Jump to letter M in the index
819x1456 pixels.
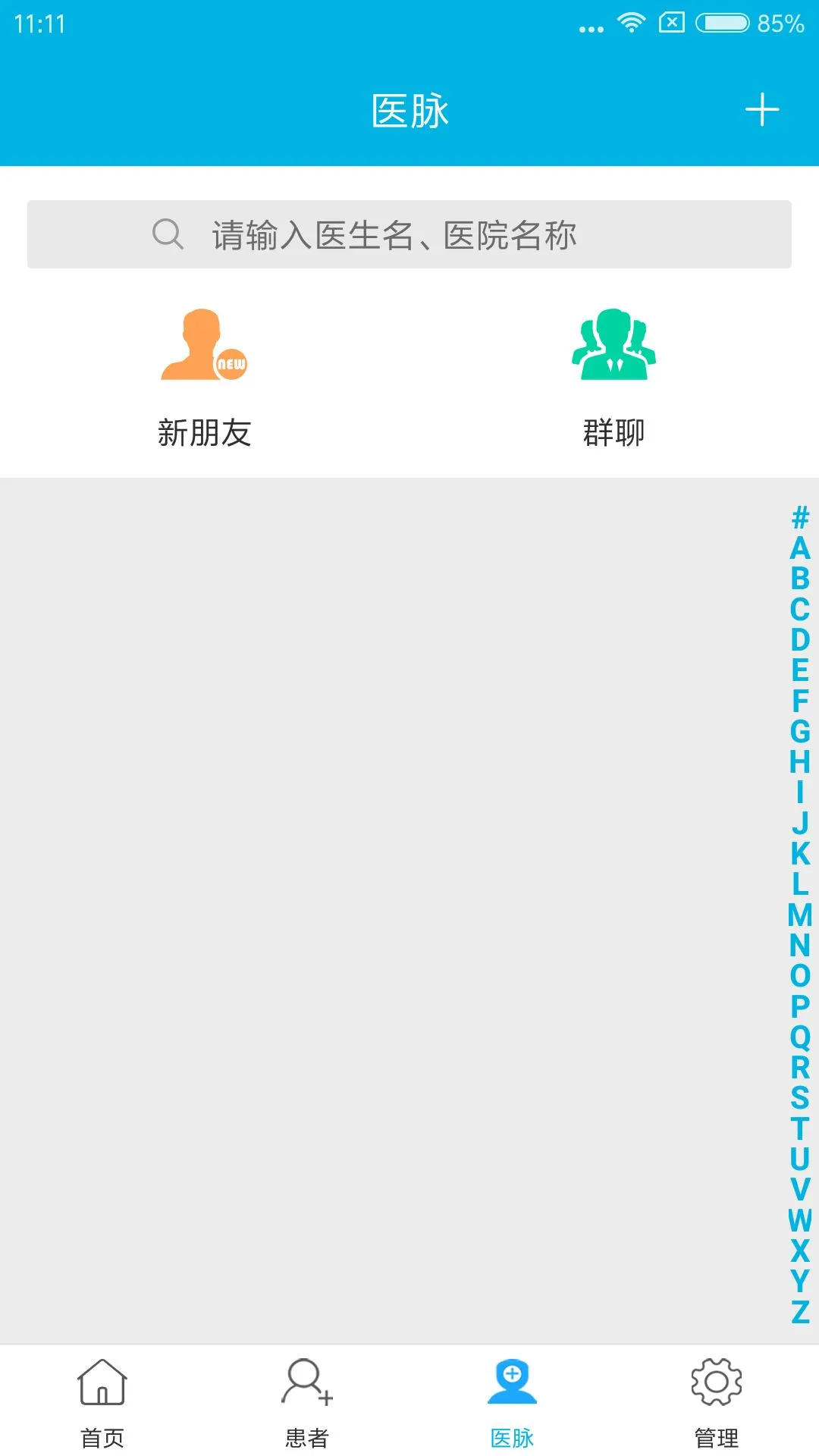[800, 915]
